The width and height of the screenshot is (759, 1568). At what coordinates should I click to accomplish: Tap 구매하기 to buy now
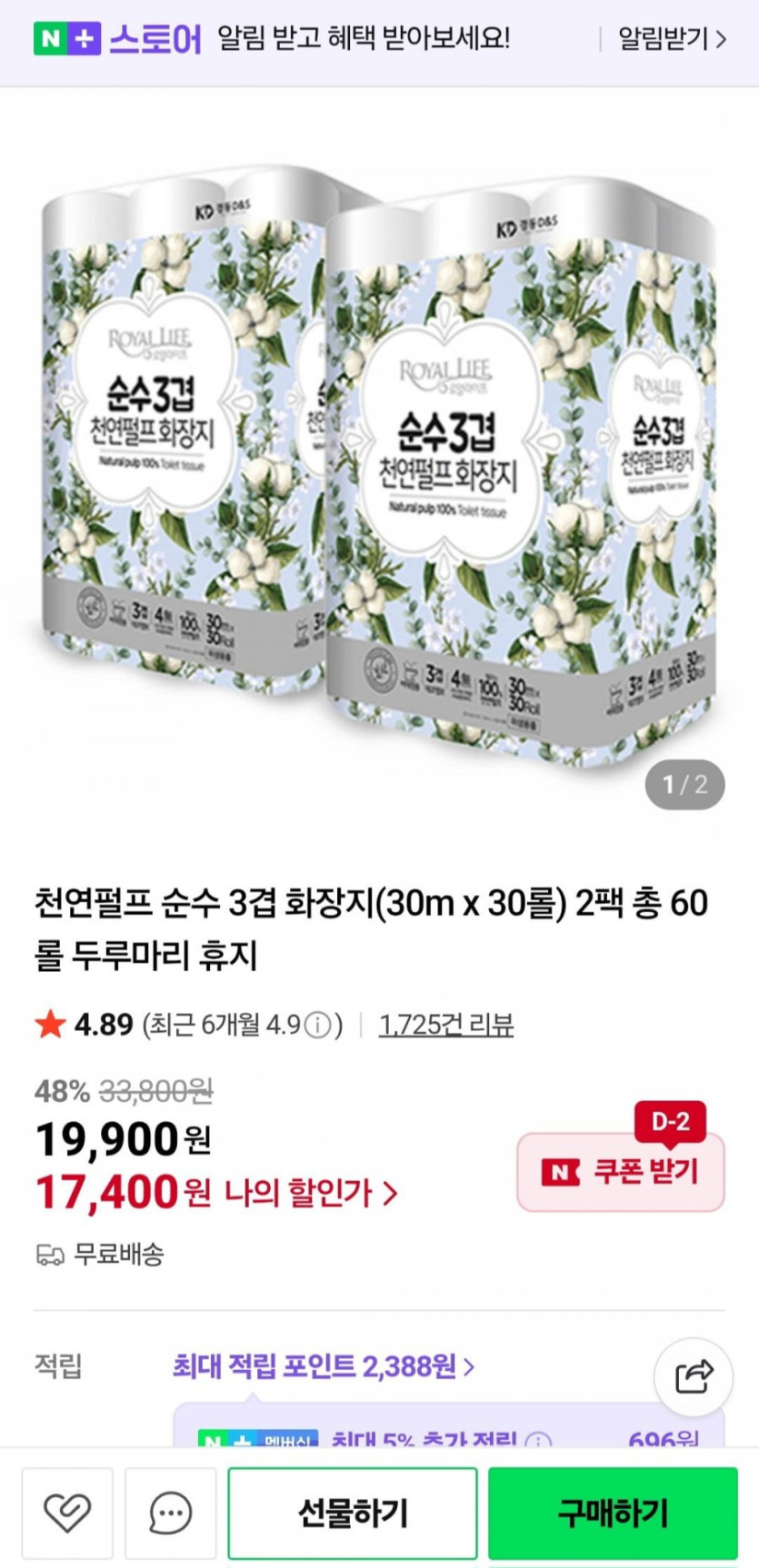(613, 1513)
